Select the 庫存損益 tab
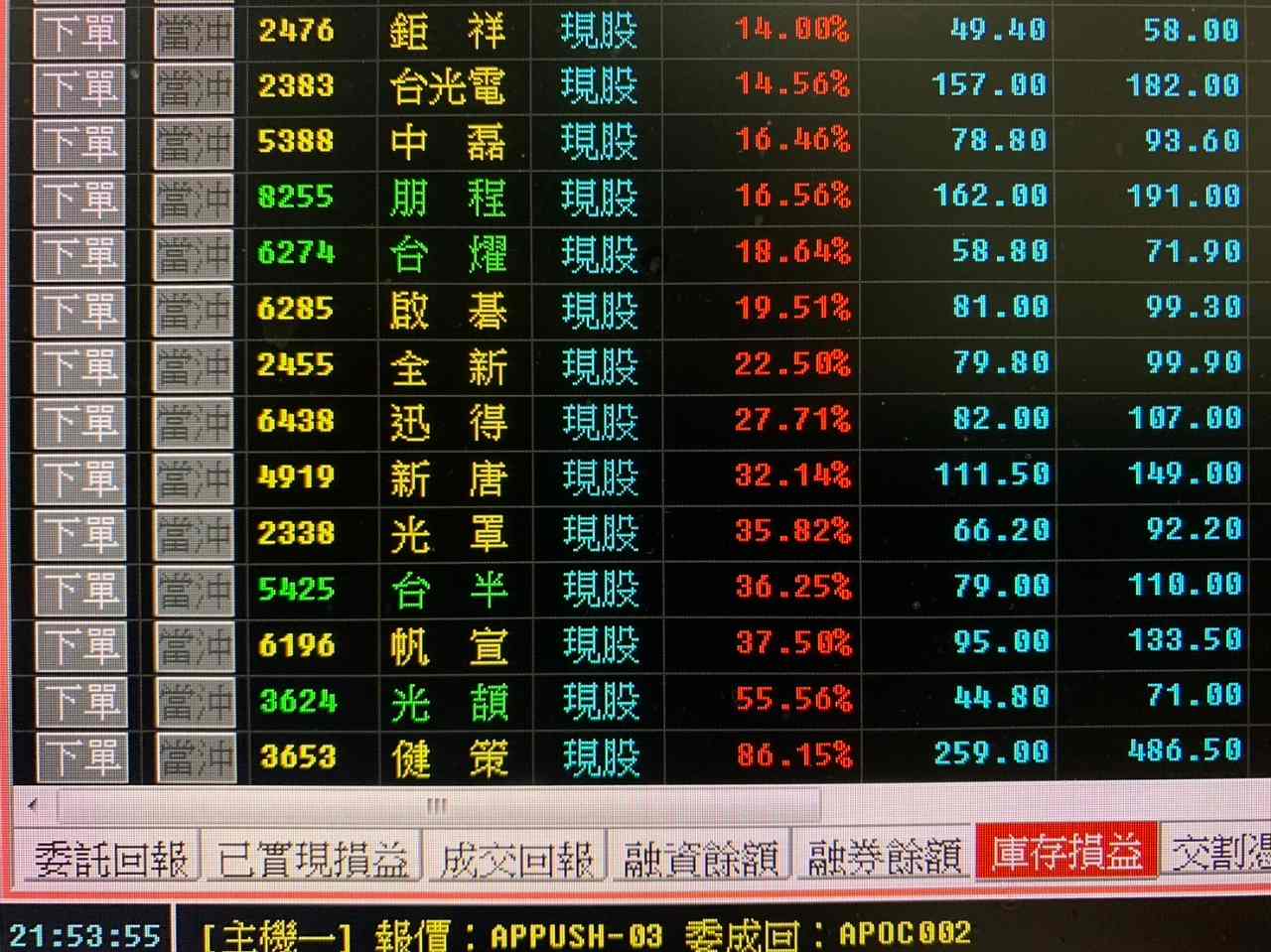This screenshot has height=952, width=1271. [x=1067, y=853]
